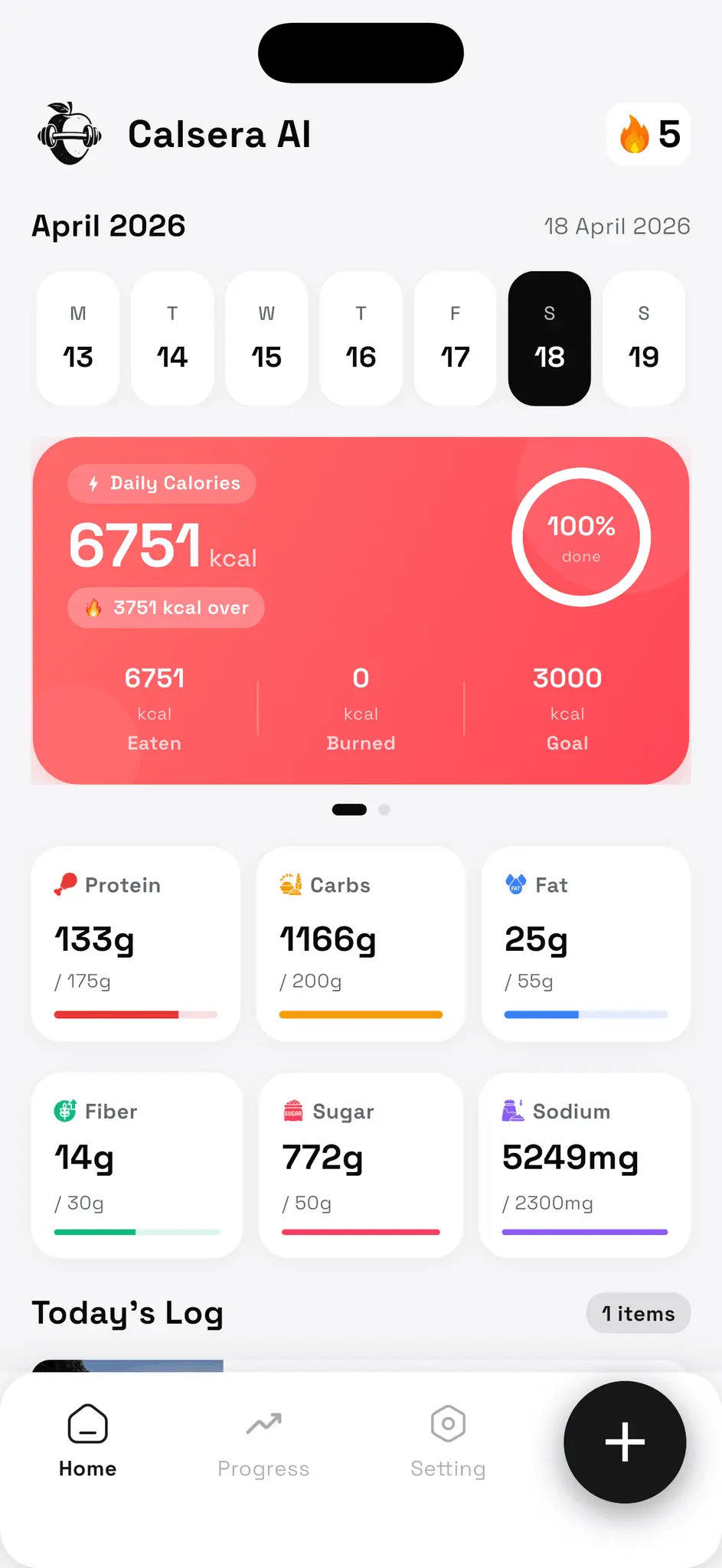The height and width of the screenshot is (1568, 722).
Task: Open the Sugar nutrient card
Action: coord(361,1165)
